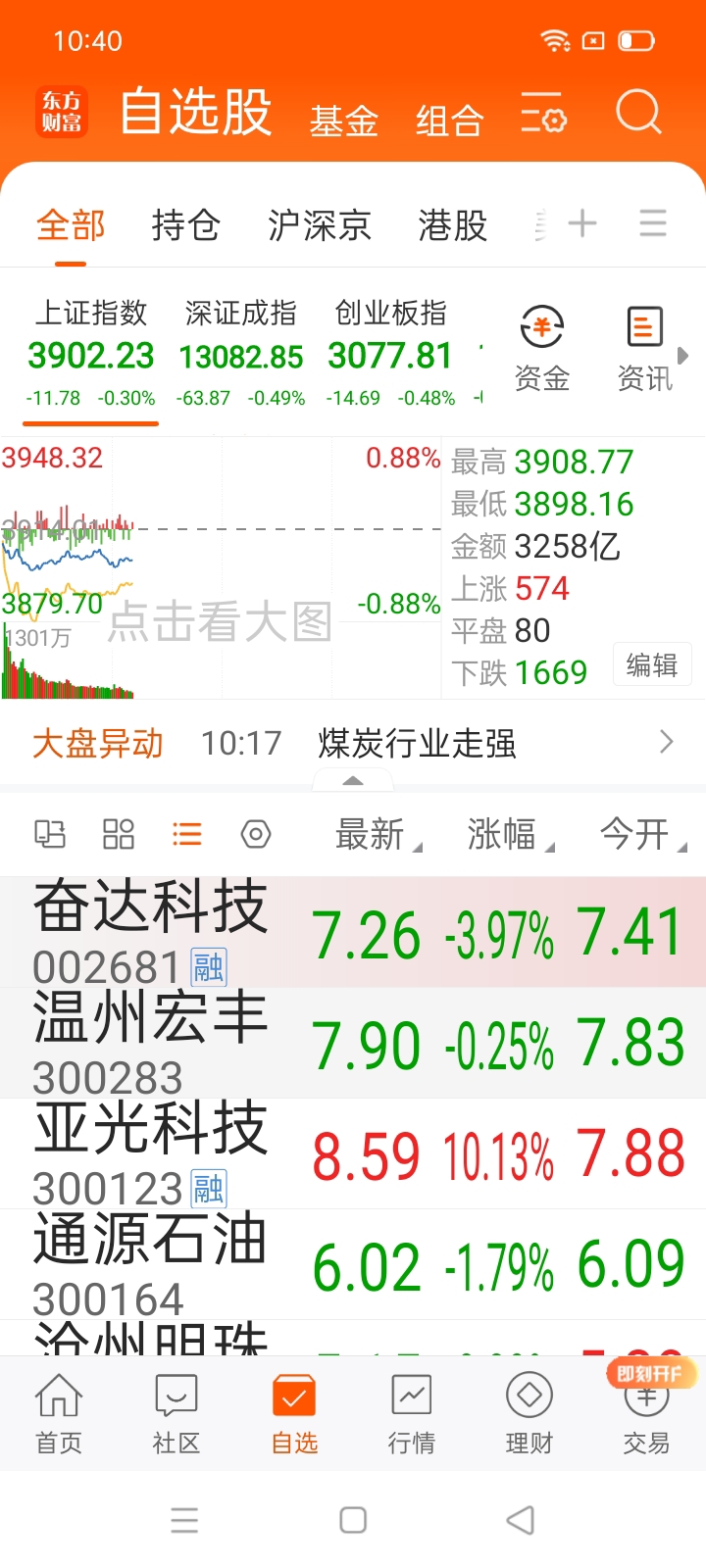Open the 资金 shortcut
This screenshot has height=1568, width=706.
pos(542,349)
